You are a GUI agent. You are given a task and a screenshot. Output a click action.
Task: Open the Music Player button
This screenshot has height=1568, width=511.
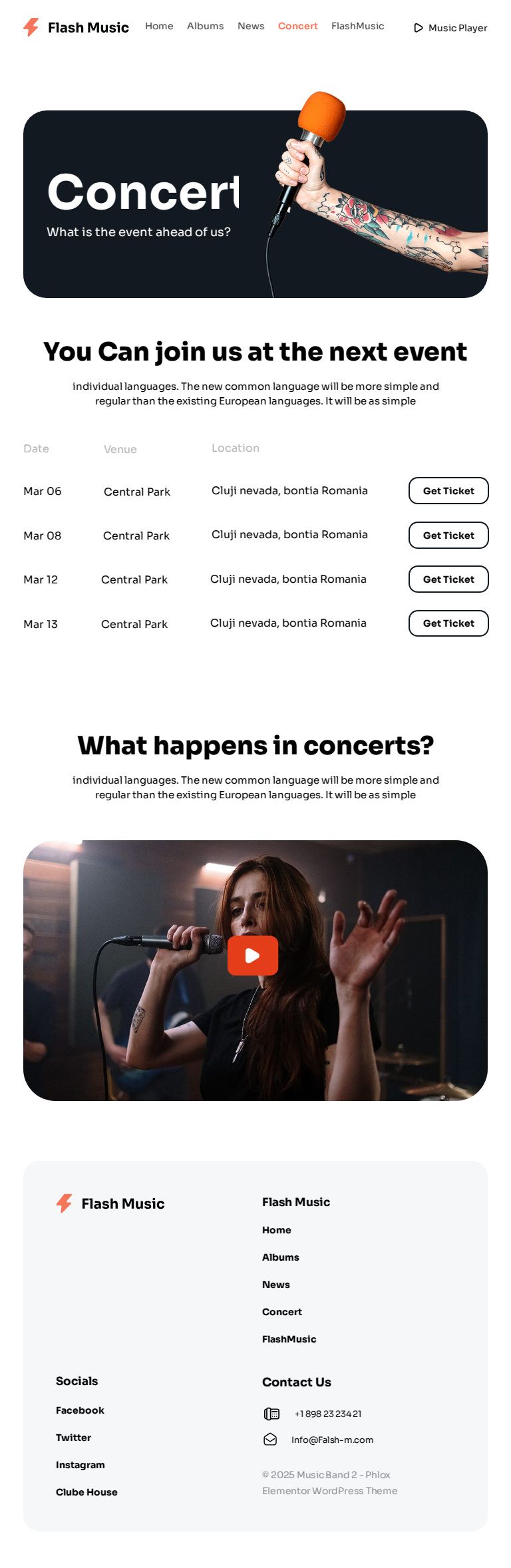tap(450, 28)
